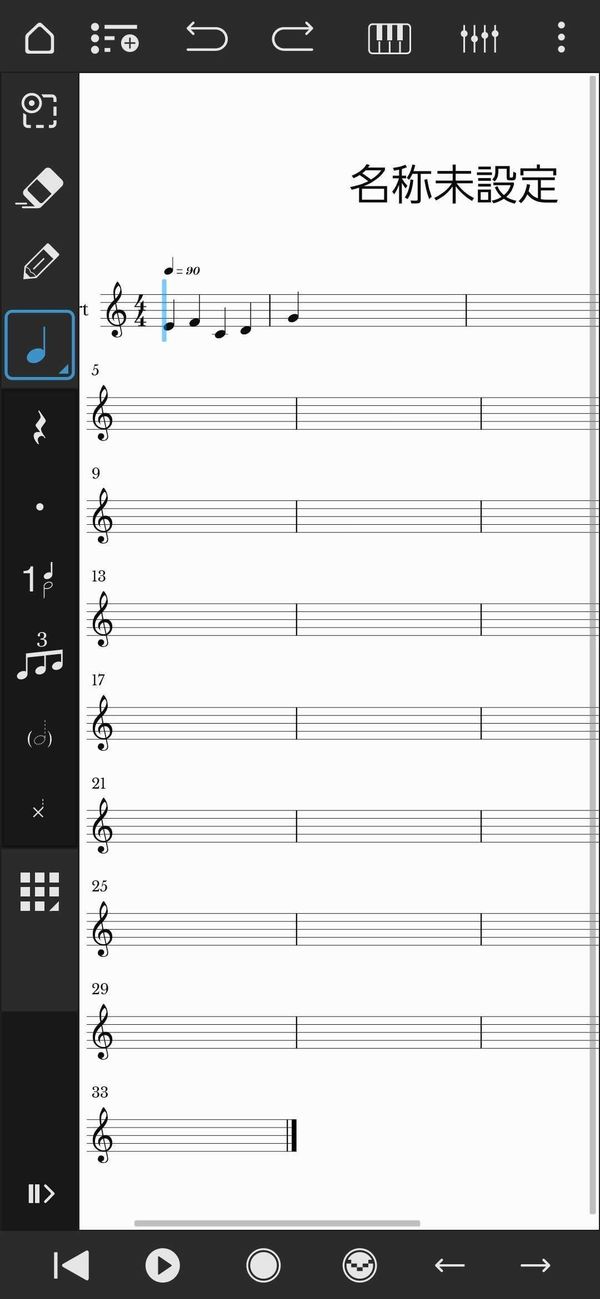The height and width of the screenshot is (1299, 600).
Task: Rewind to the beginning
Action: (71, 1265)
